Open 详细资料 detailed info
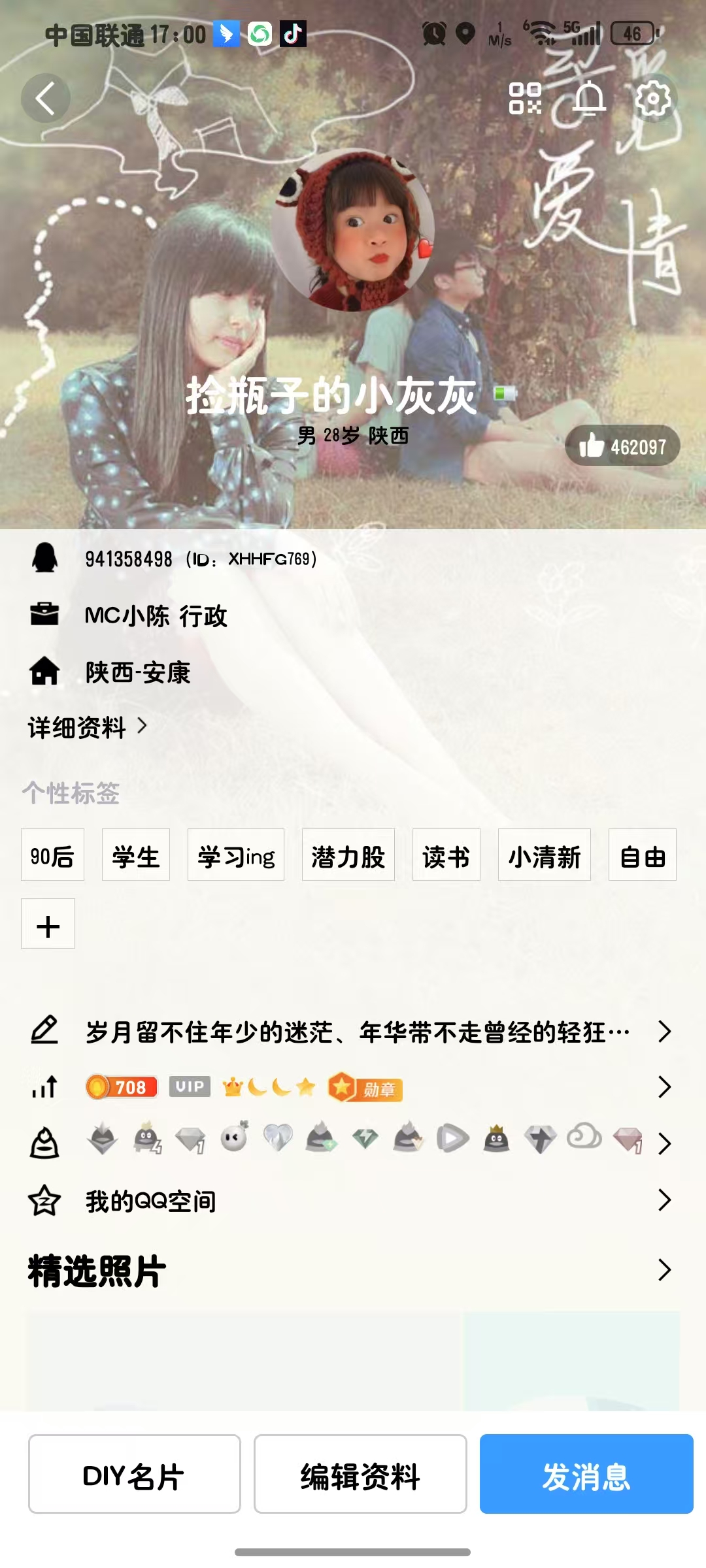Viewport: 706px width, 1568px height. [88, 727]
